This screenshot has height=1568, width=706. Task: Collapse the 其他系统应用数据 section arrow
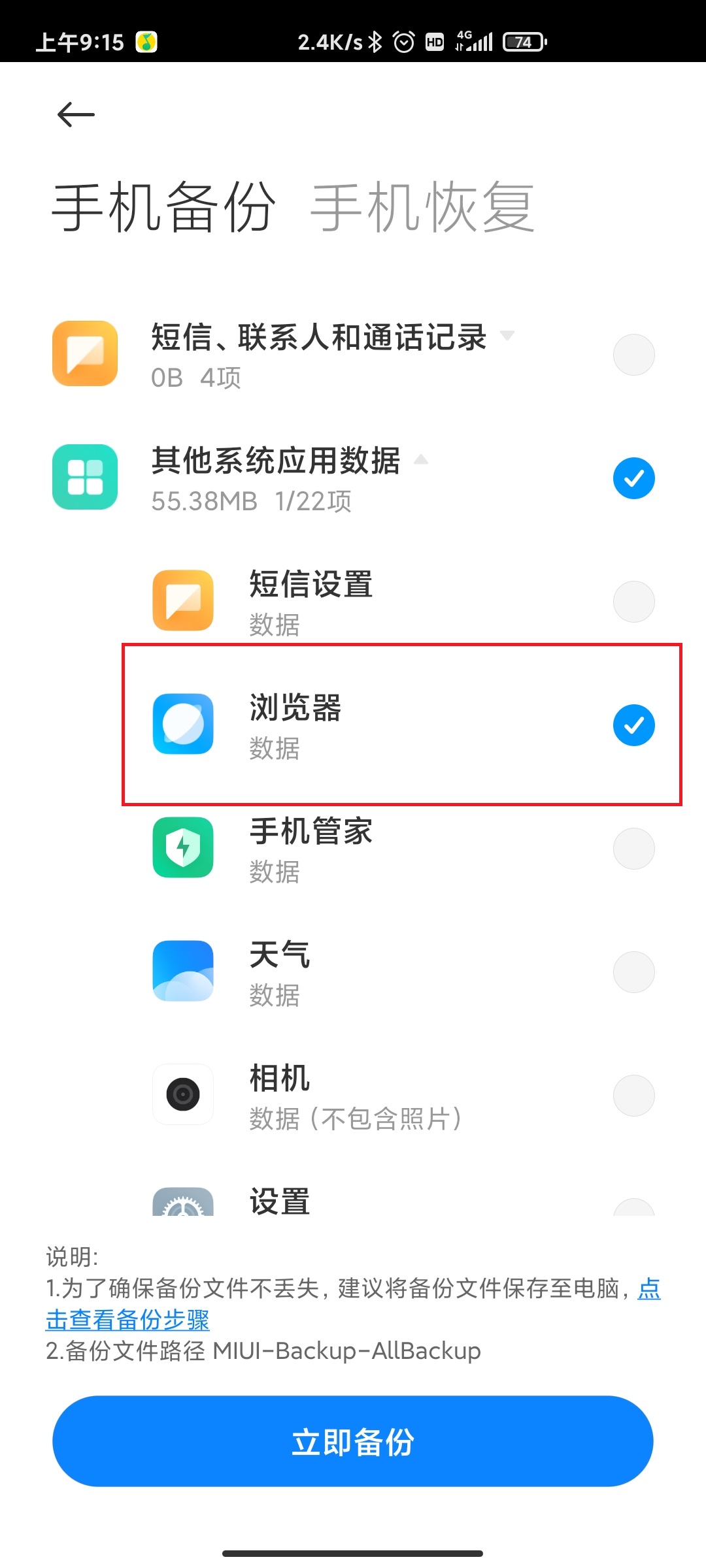point(421,460)
